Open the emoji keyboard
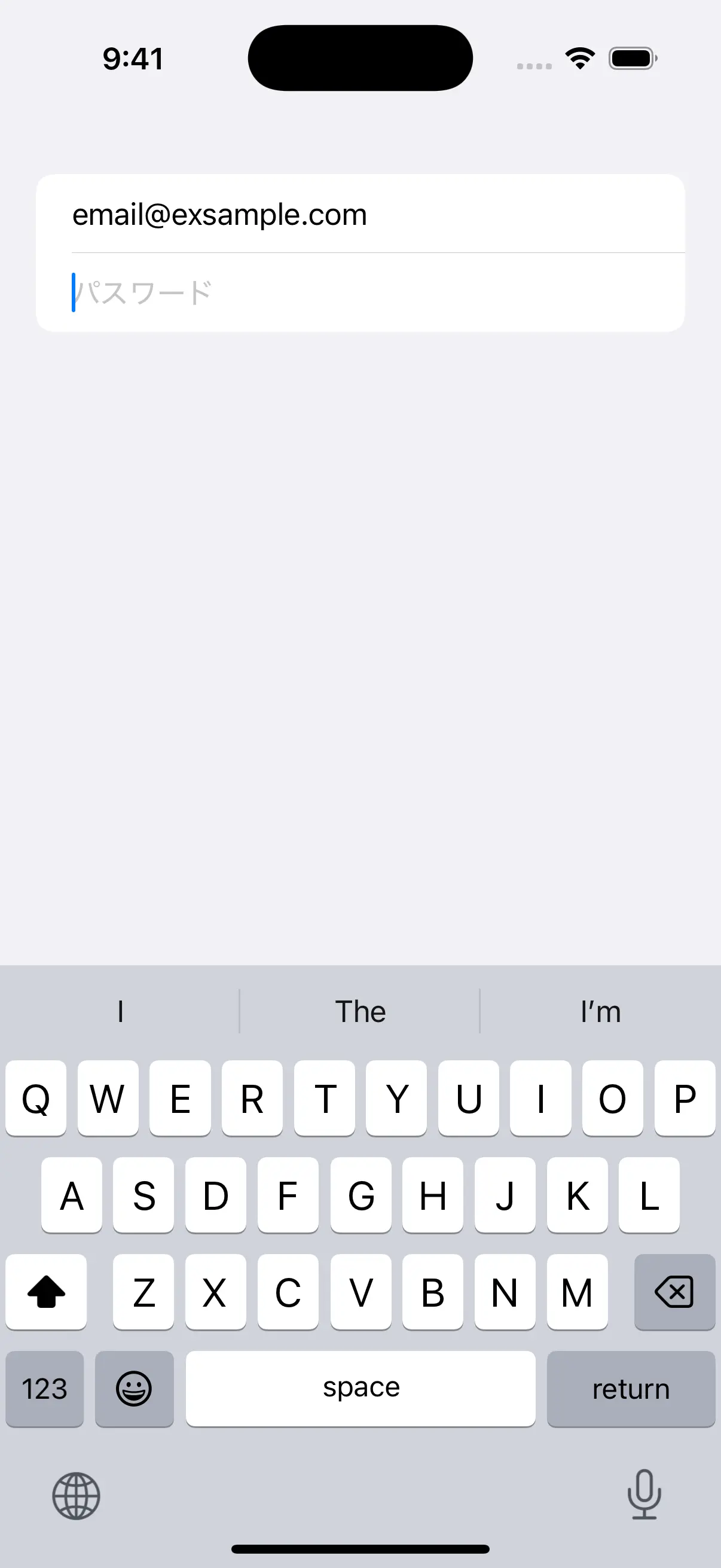Image resolution: width=721 pixels, height=1568 pixels. point(135,1389)
